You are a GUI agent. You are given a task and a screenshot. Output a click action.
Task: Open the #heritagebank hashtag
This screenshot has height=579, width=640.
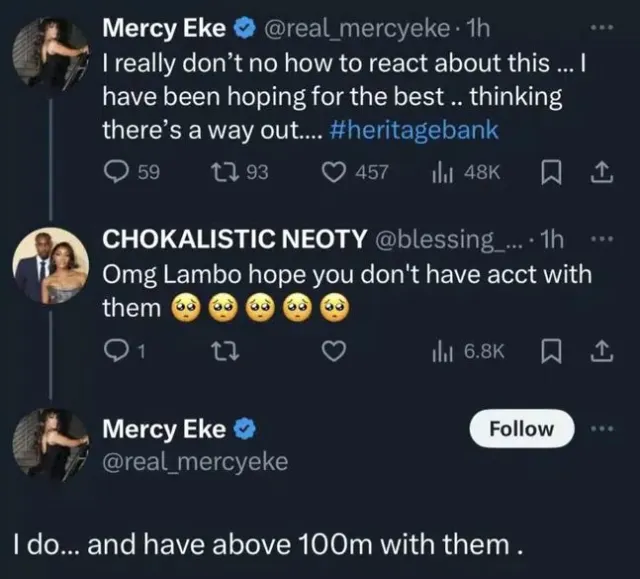coord(414,130)
